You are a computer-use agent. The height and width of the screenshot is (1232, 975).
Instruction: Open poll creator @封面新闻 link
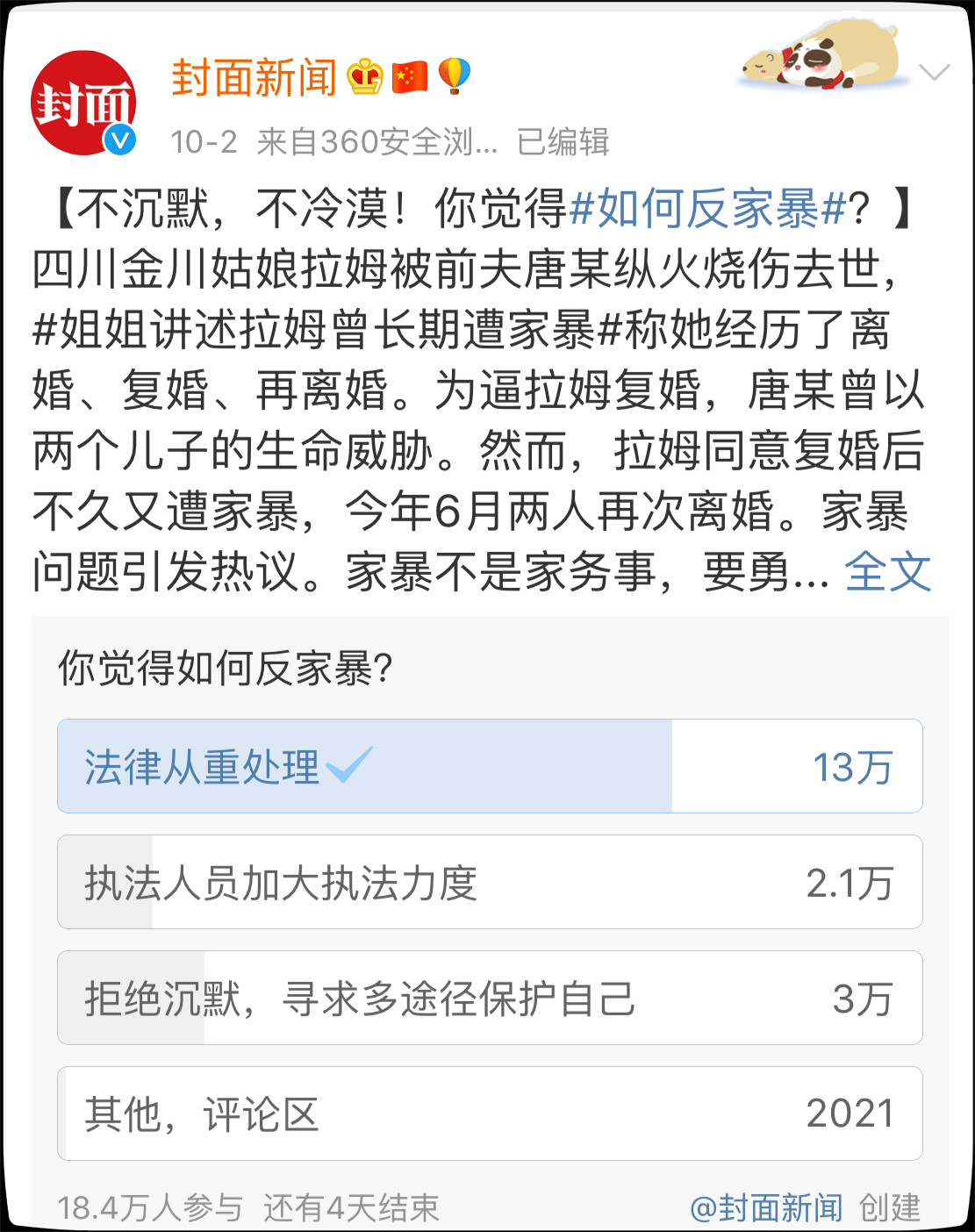click(x=766, y=1208)
